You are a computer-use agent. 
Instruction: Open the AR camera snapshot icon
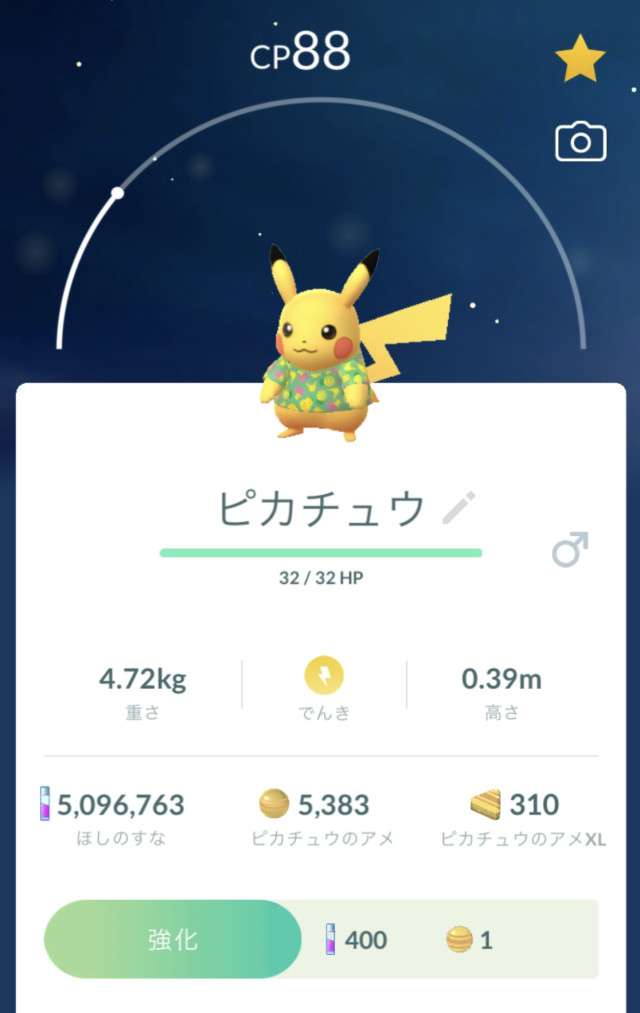(x=580, y=142)
